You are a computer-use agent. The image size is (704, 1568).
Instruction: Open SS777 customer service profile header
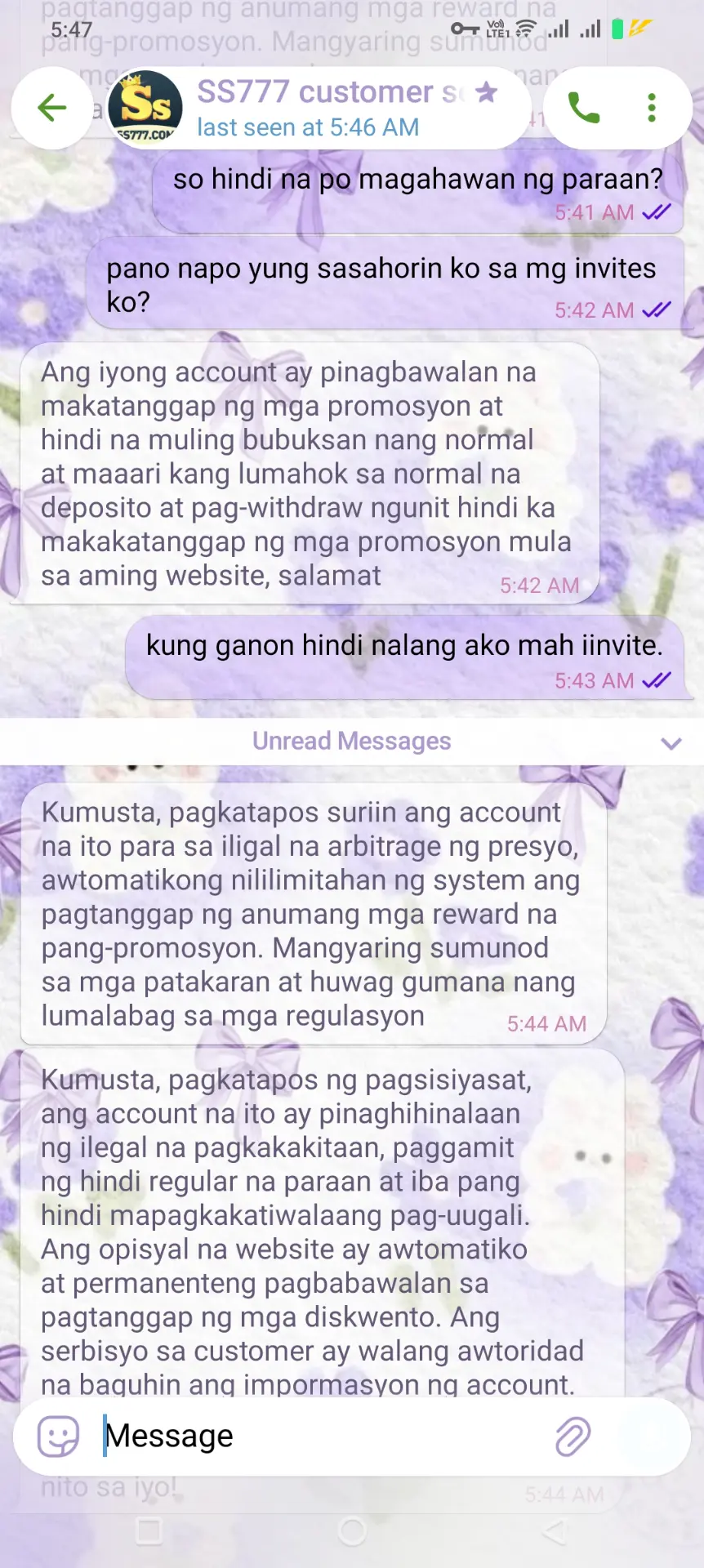click(x=319, y=108)
